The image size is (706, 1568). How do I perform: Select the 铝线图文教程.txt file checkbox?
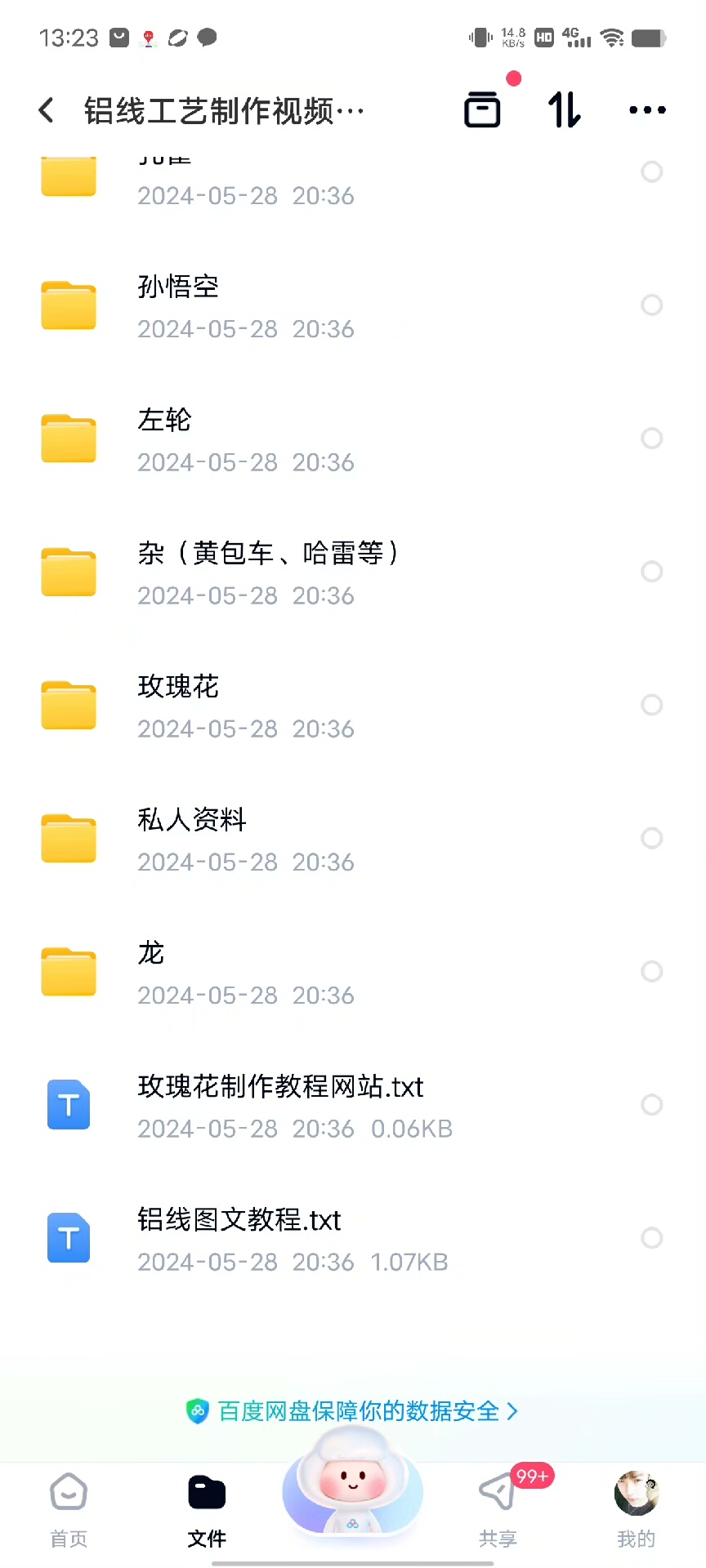coord(651,1238)
